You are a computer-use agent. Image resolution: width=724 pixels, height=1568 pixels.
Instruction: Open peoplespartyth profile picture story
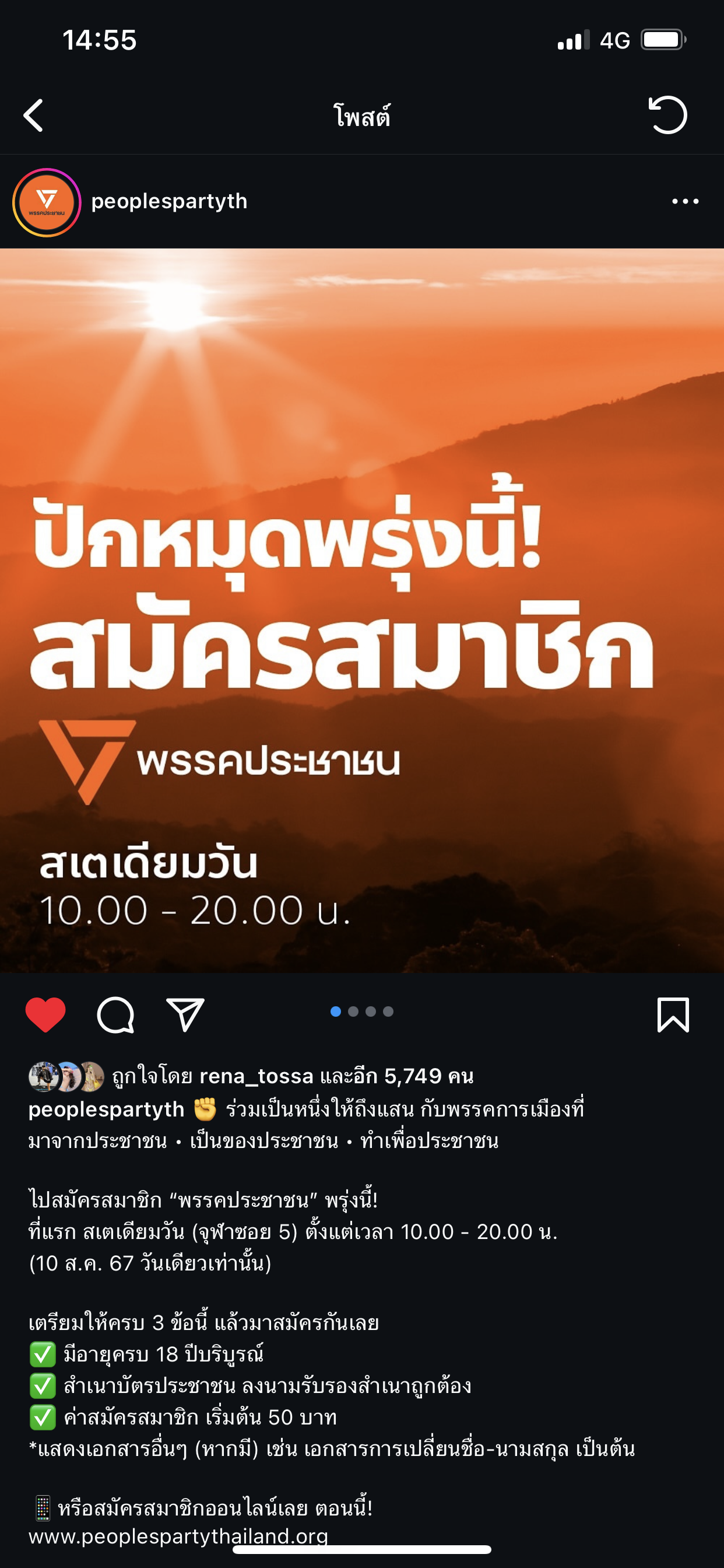(x=47, y=202)
